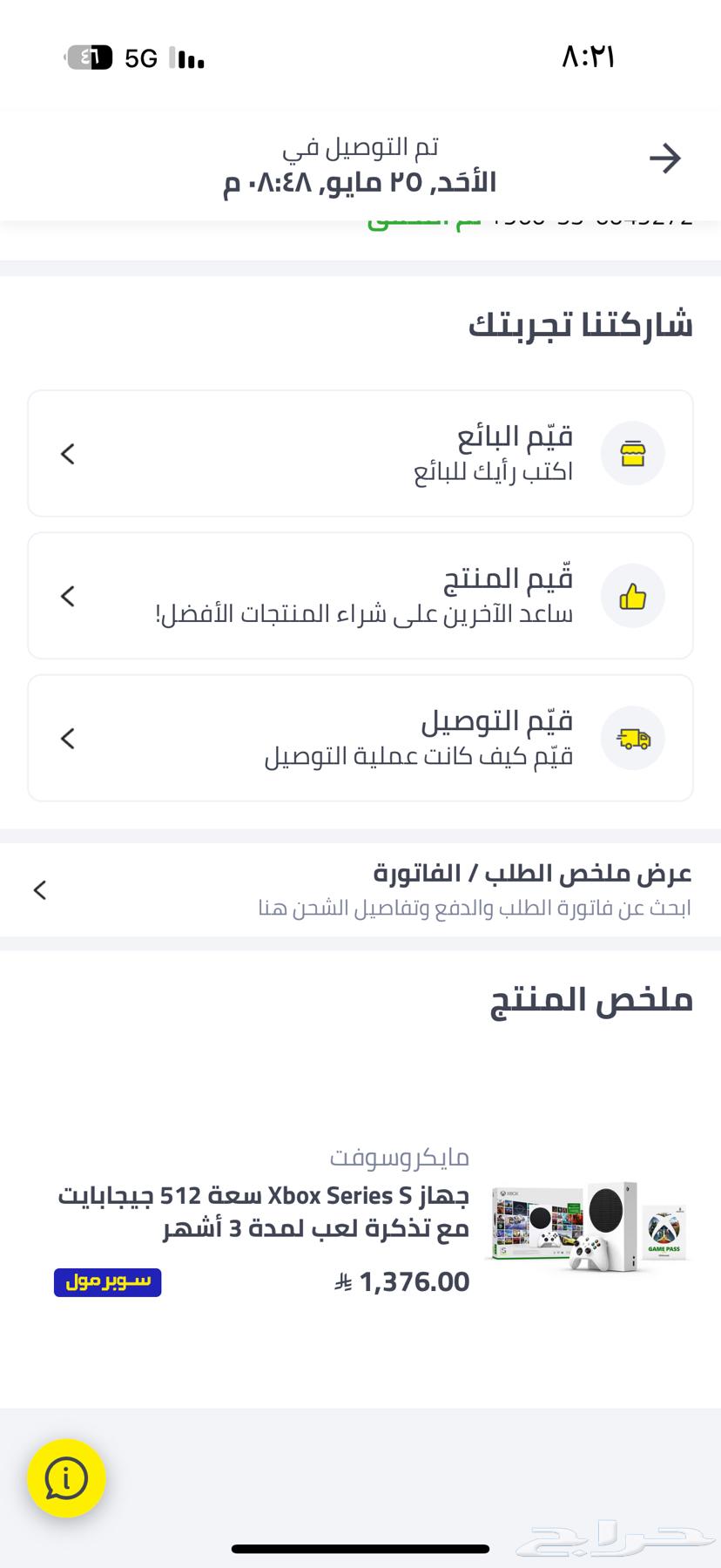Screen dimensions: 721x1568
Task: Go back using the header arrow
Action: (x=664, y=159)
